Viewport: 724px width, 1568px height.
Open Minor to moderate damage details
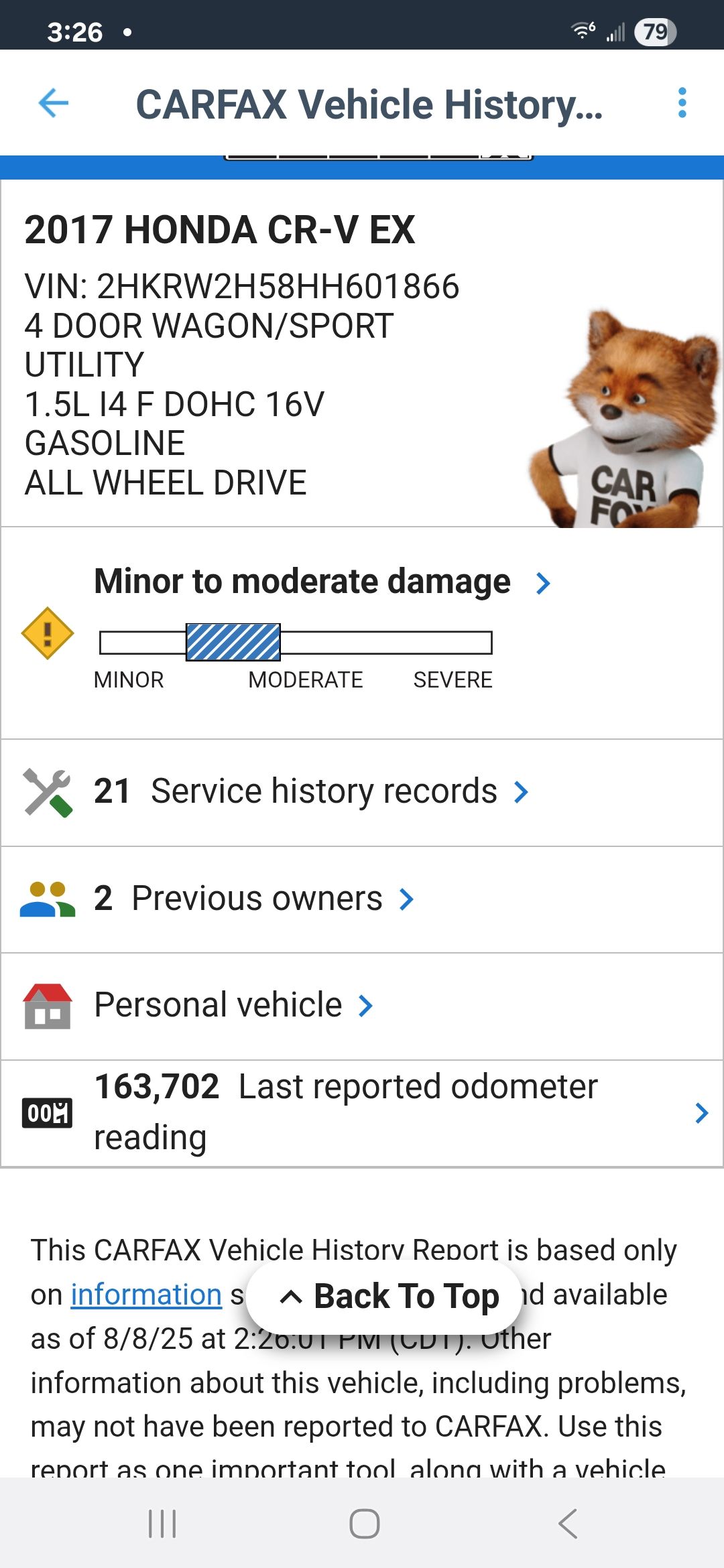pos(322,582)
